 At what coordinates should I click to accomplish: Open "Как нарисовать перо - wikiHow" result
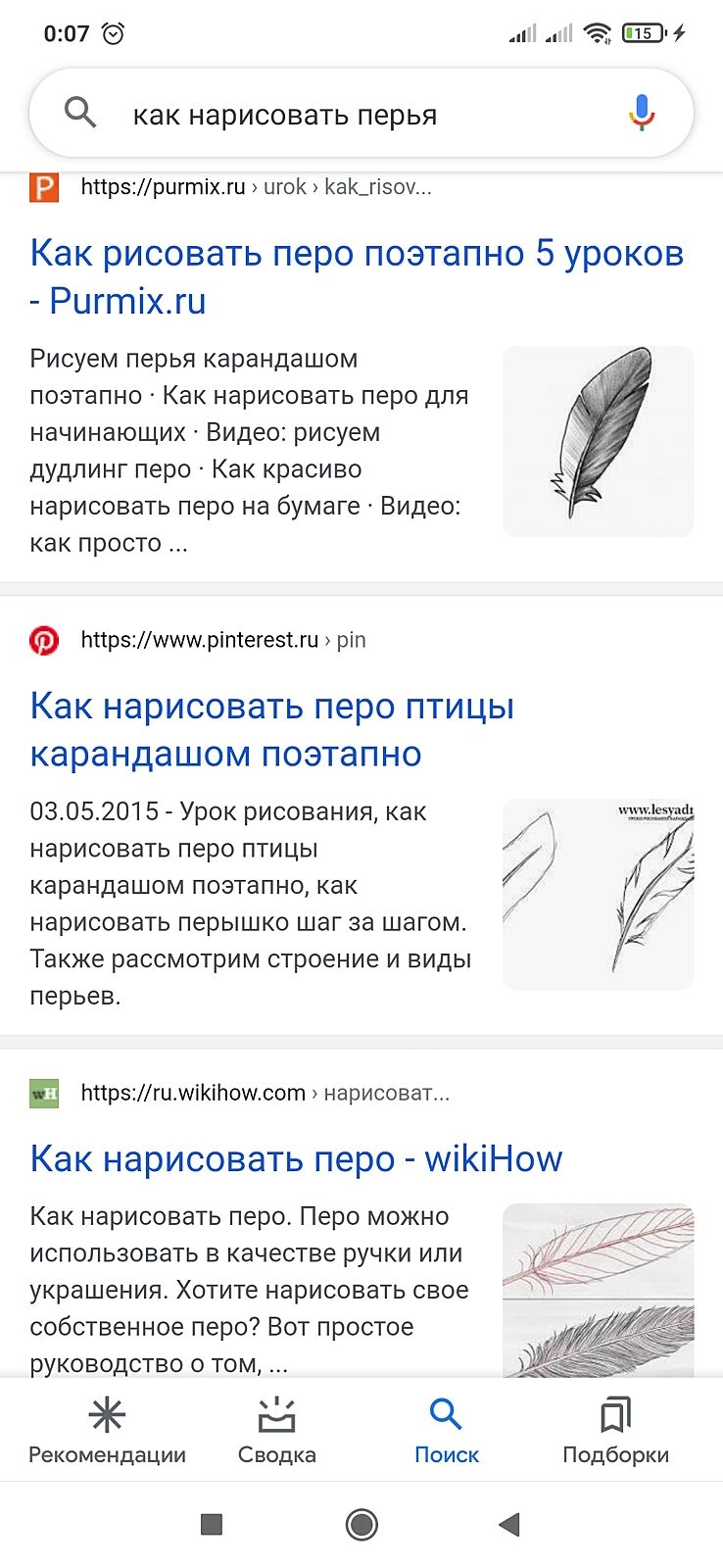[296, 1159]
